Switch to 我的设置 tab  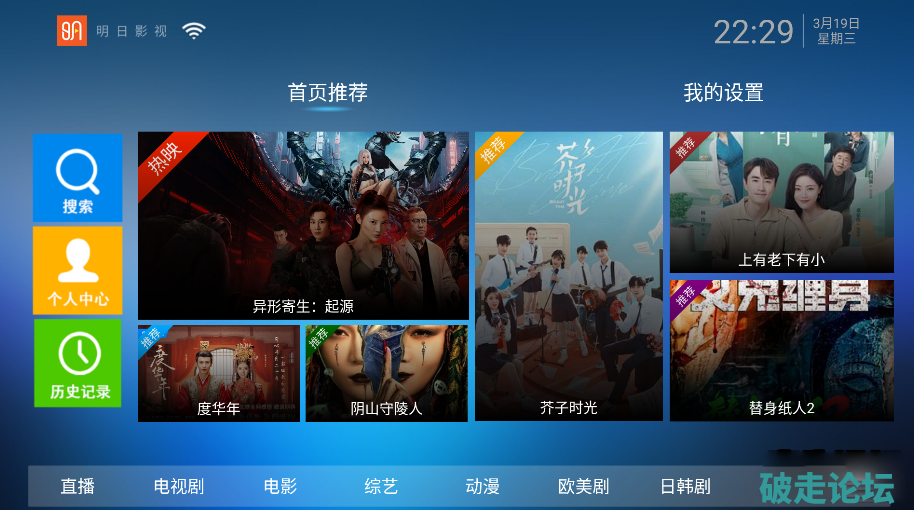pos(723,93)
